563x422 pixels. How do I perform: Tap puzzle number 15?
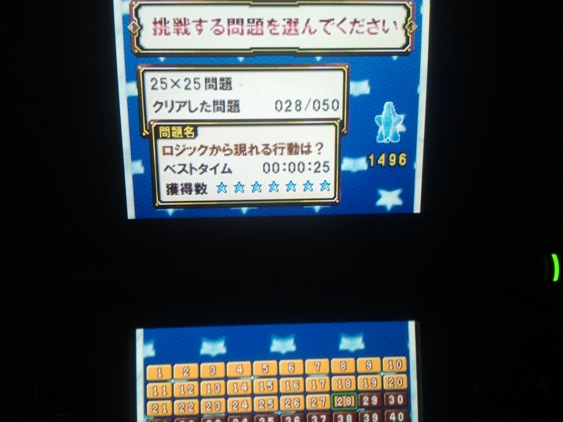pyautogui.click(x=265, y=386)
